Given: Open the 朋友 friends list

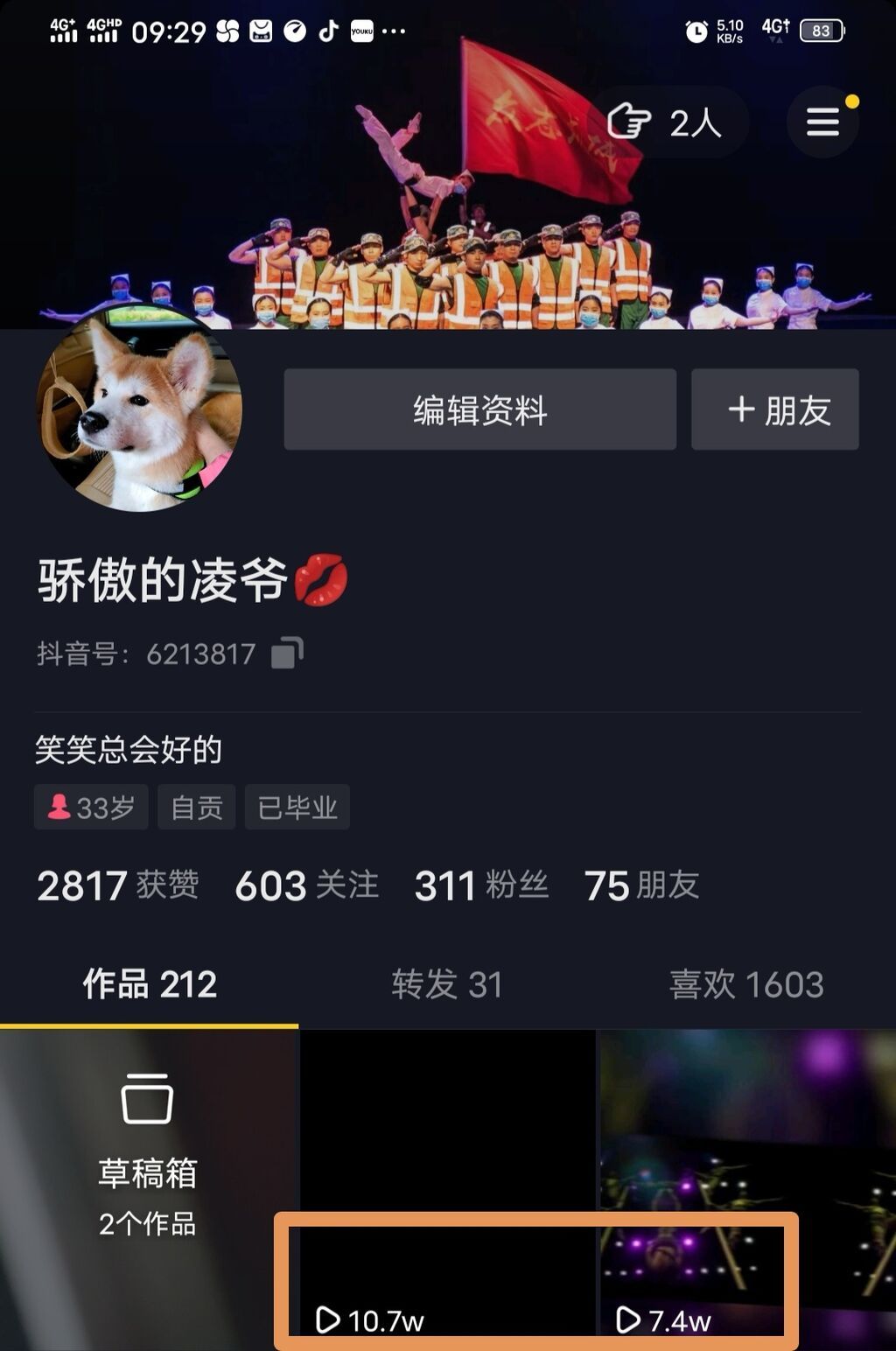Looking at the screenshot, I should pyautogui.click(x=641, y=885).
